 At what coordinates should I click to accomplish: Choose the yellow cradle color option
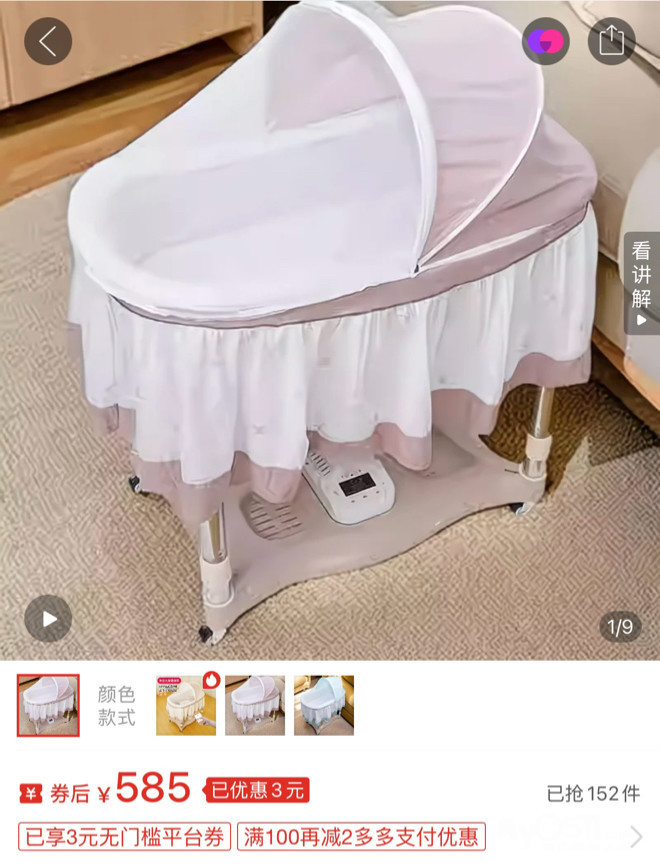(x=185, y=705)
